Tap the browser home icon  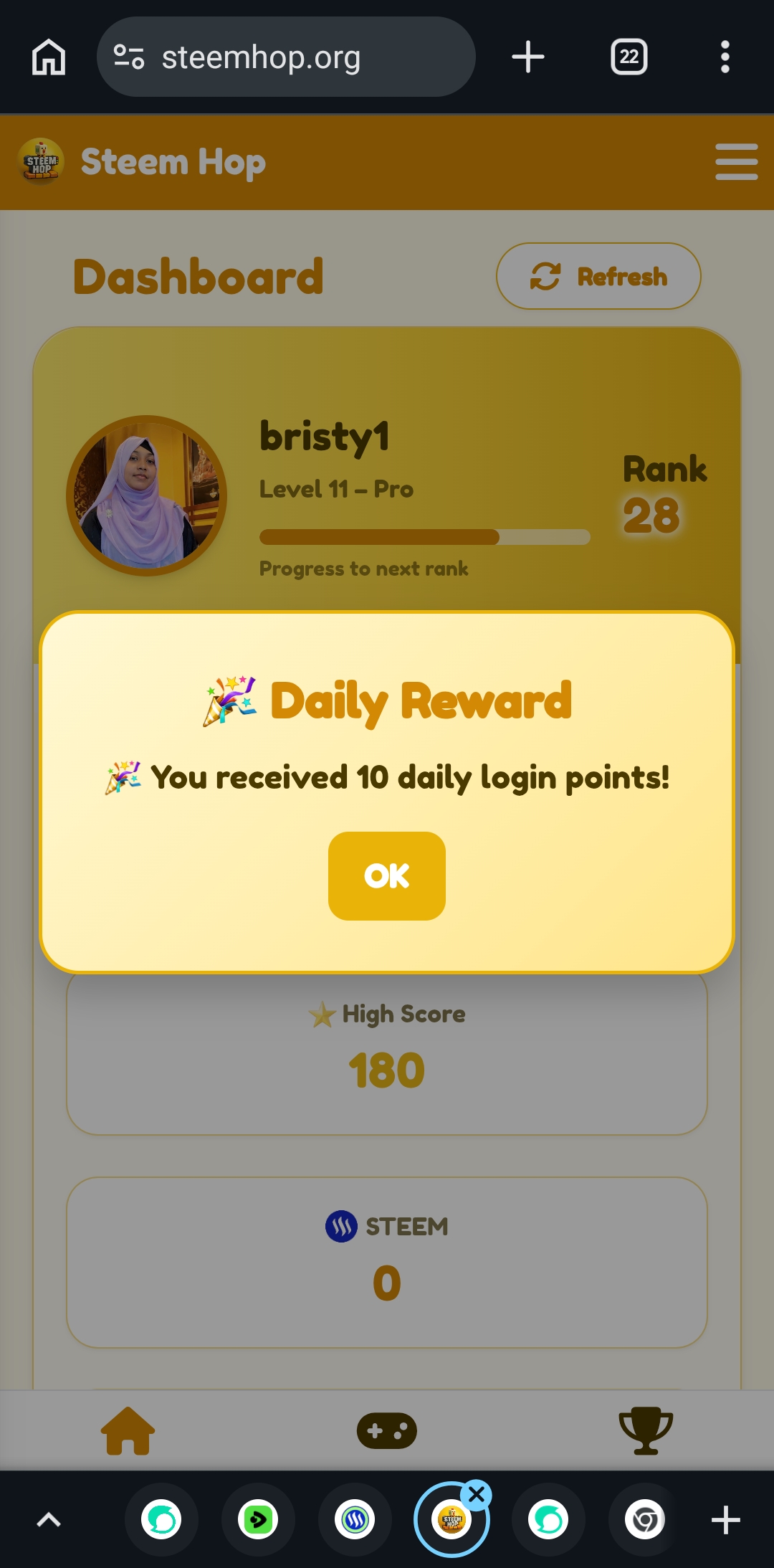click(x=49, y=57)
